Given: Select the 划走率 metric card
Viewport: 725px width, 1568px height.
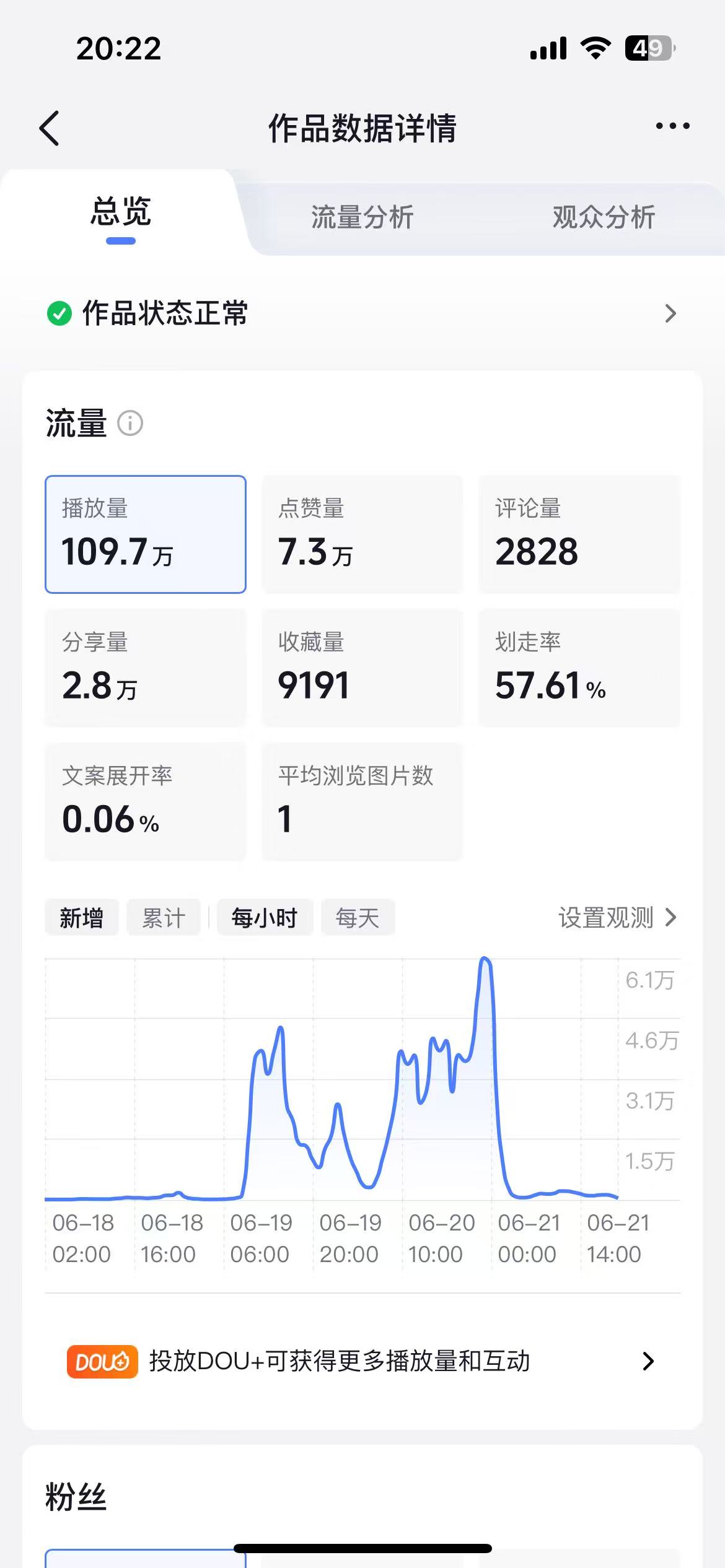Looking at the screenshot, I should (x=579, y=668).
